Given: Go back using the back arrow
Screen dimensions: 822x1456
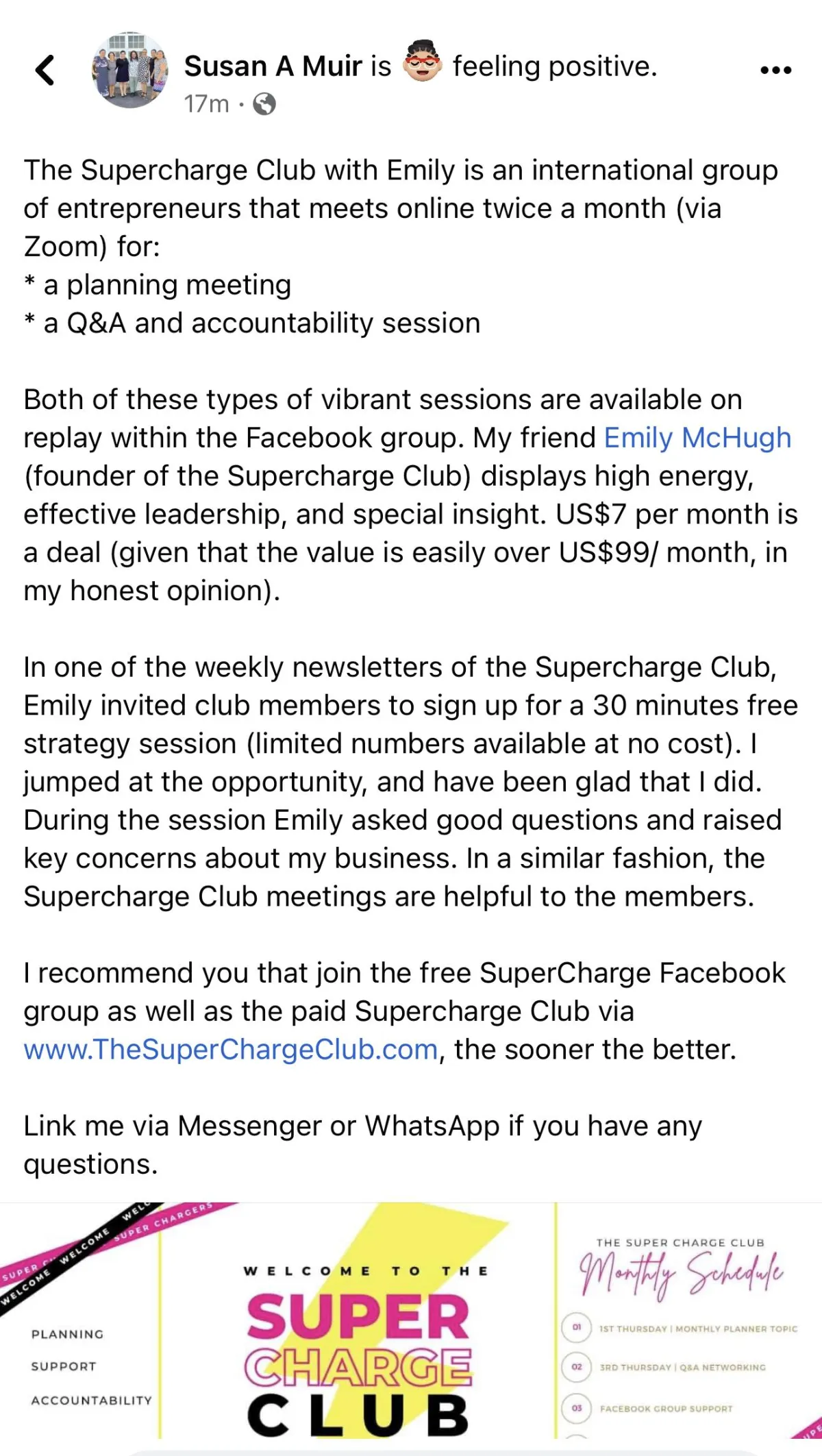Looking at the screenshot, I should coord(45,70).
